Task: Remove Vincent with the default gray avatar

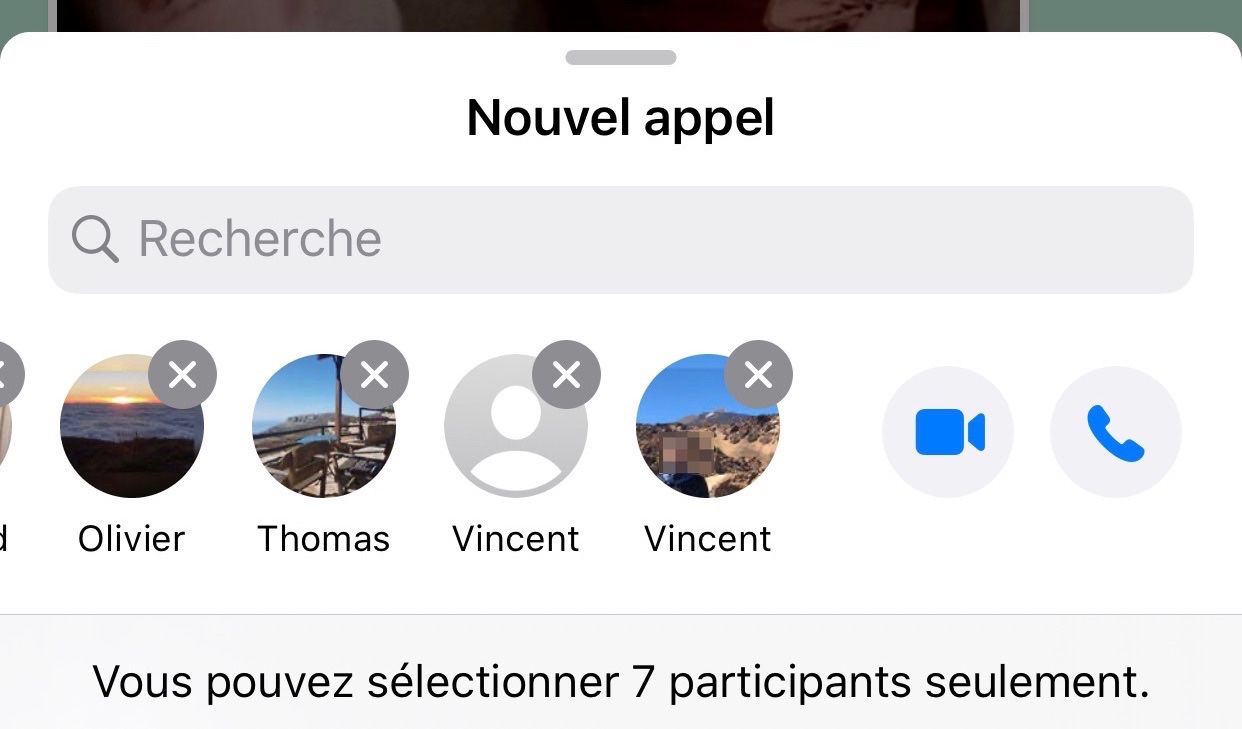Action: pyautogui.click(x=566, y=375)
